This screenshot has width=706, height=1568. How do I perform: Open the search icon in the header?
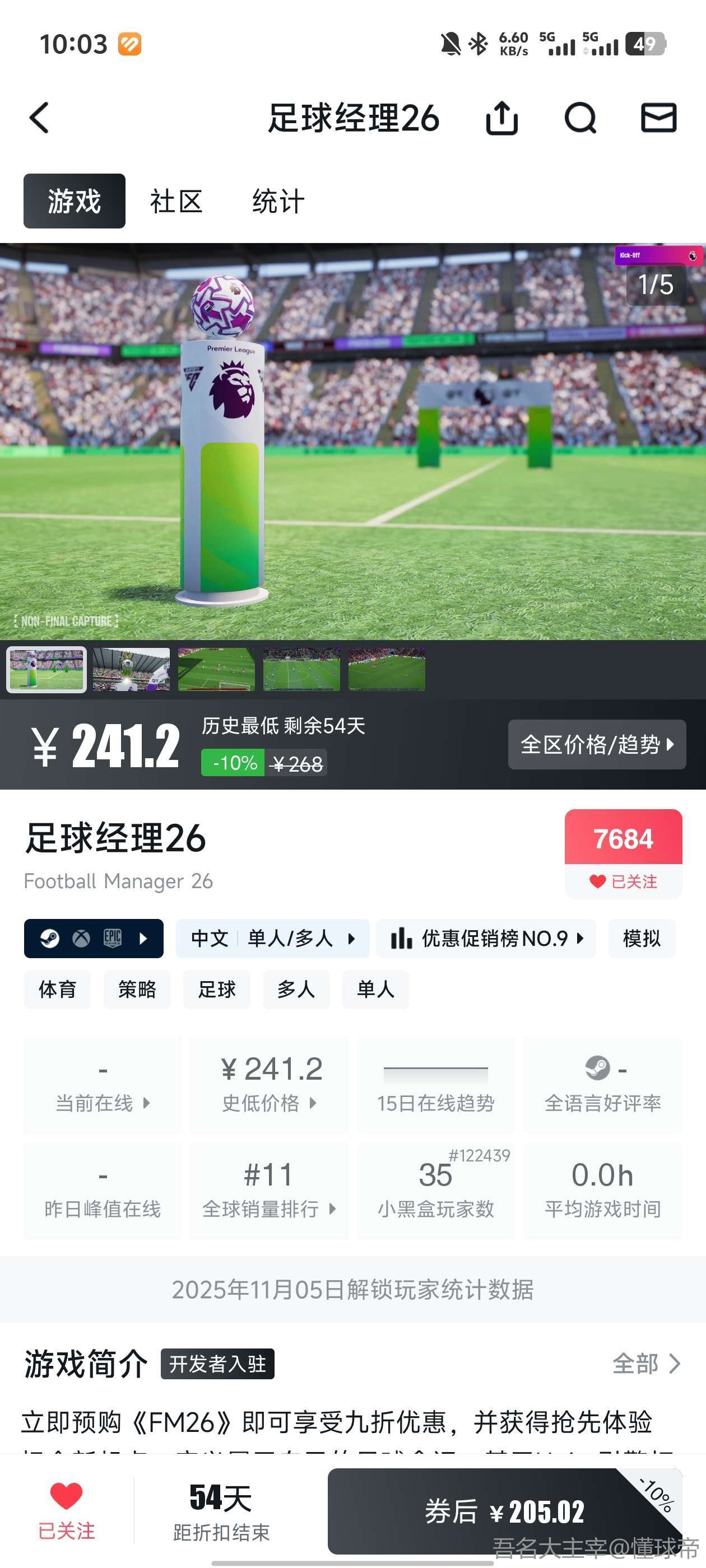pyautogui.click(x=580, y=118)
